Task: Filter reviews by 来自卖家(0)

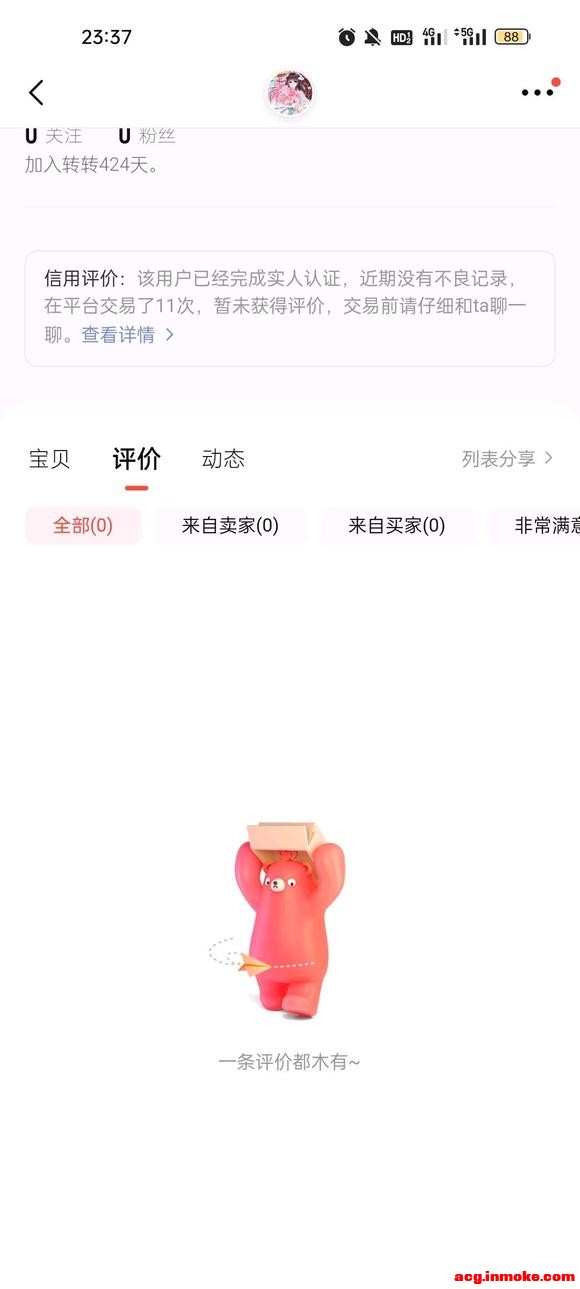Action: (x=230, y=526)
